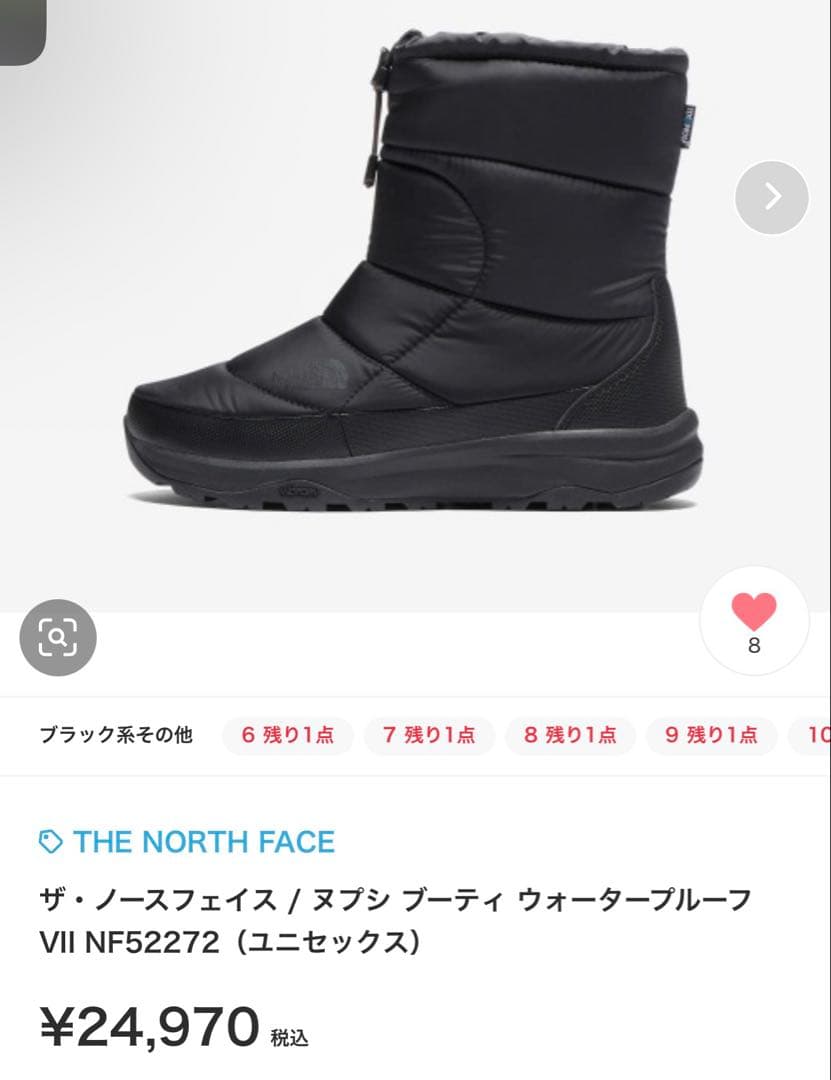Image resolution: width=831 pixels, height=1080 pixels.
Task: Click the white circle behind the heart
Action: click(x=755, y=618)
